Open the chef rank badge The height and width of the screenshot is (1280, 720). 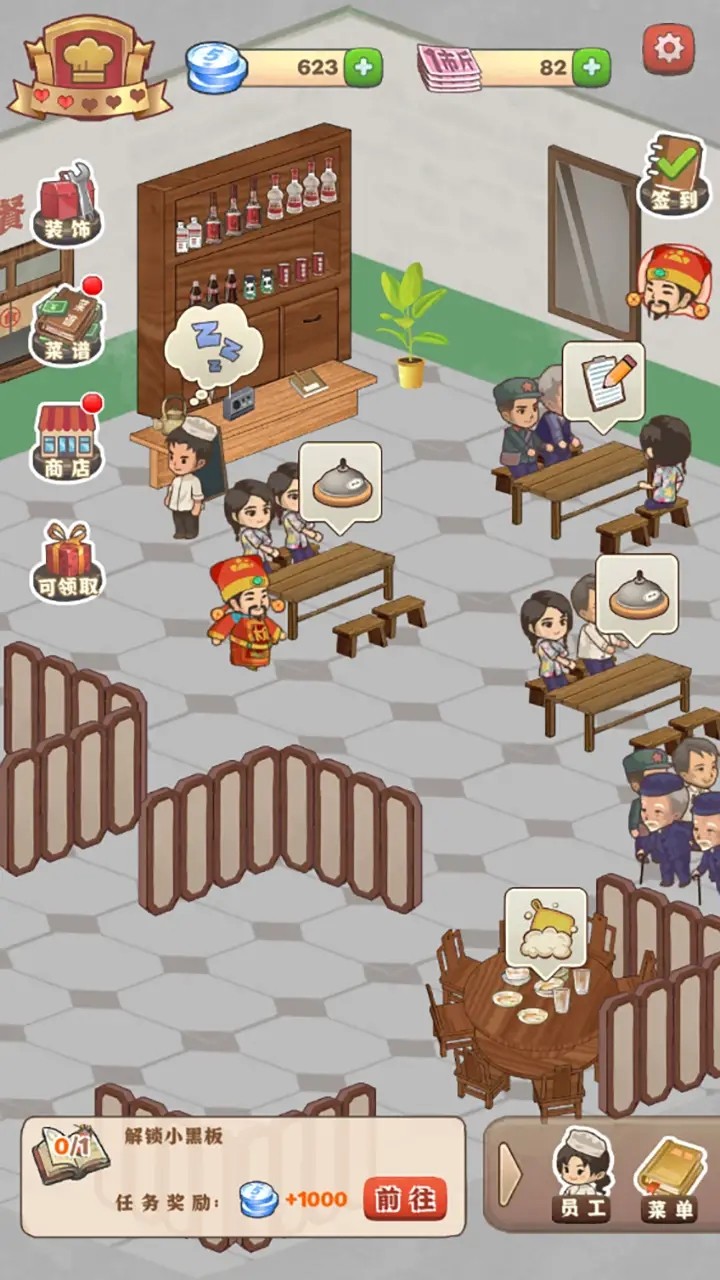pos(90,65)
